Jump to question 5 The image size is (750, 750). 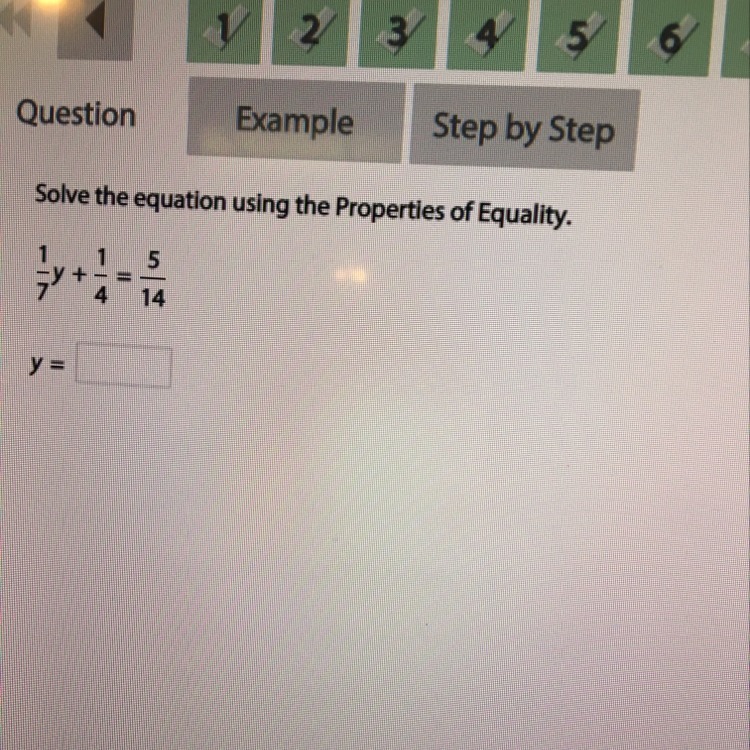[x=577, y=36]
